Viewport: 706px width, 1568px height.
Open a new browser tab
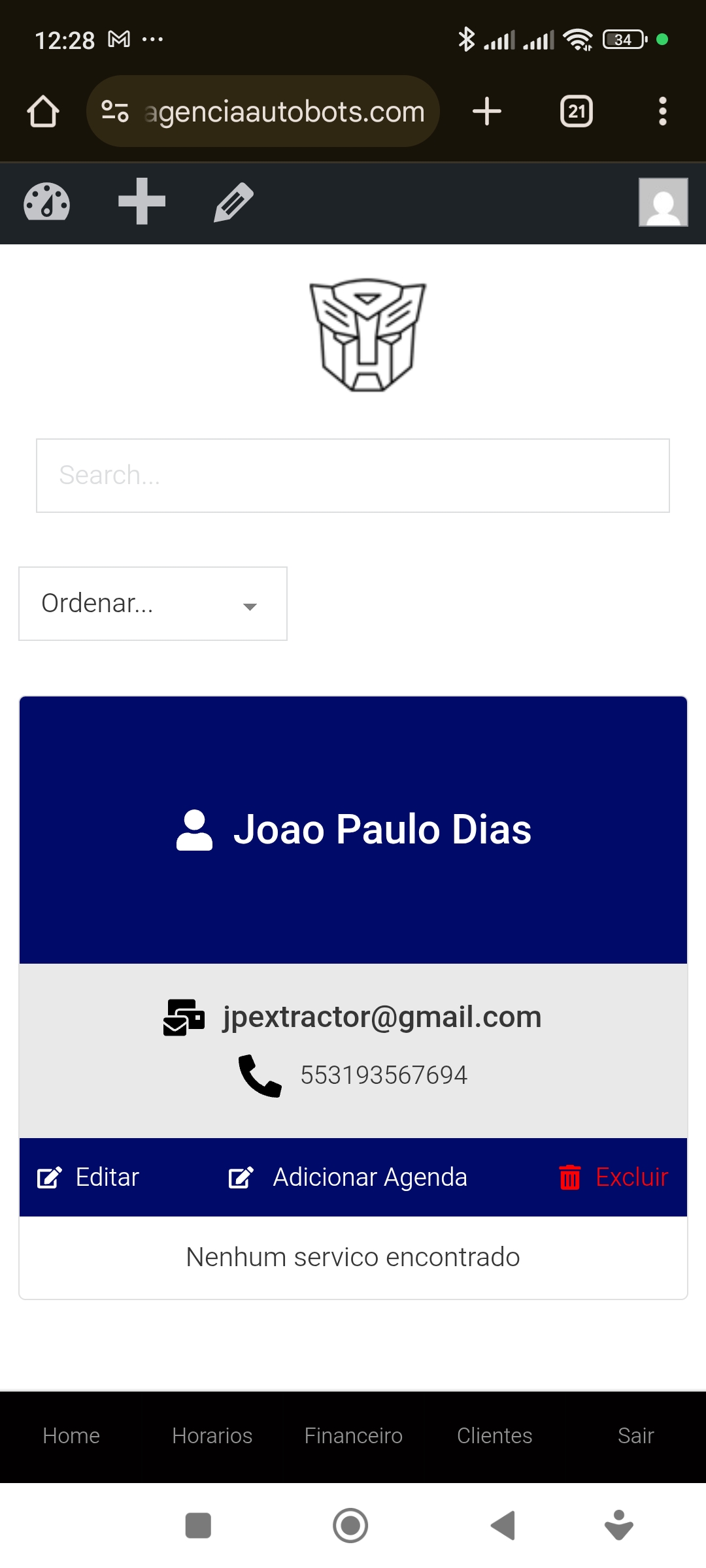[487, 111]
